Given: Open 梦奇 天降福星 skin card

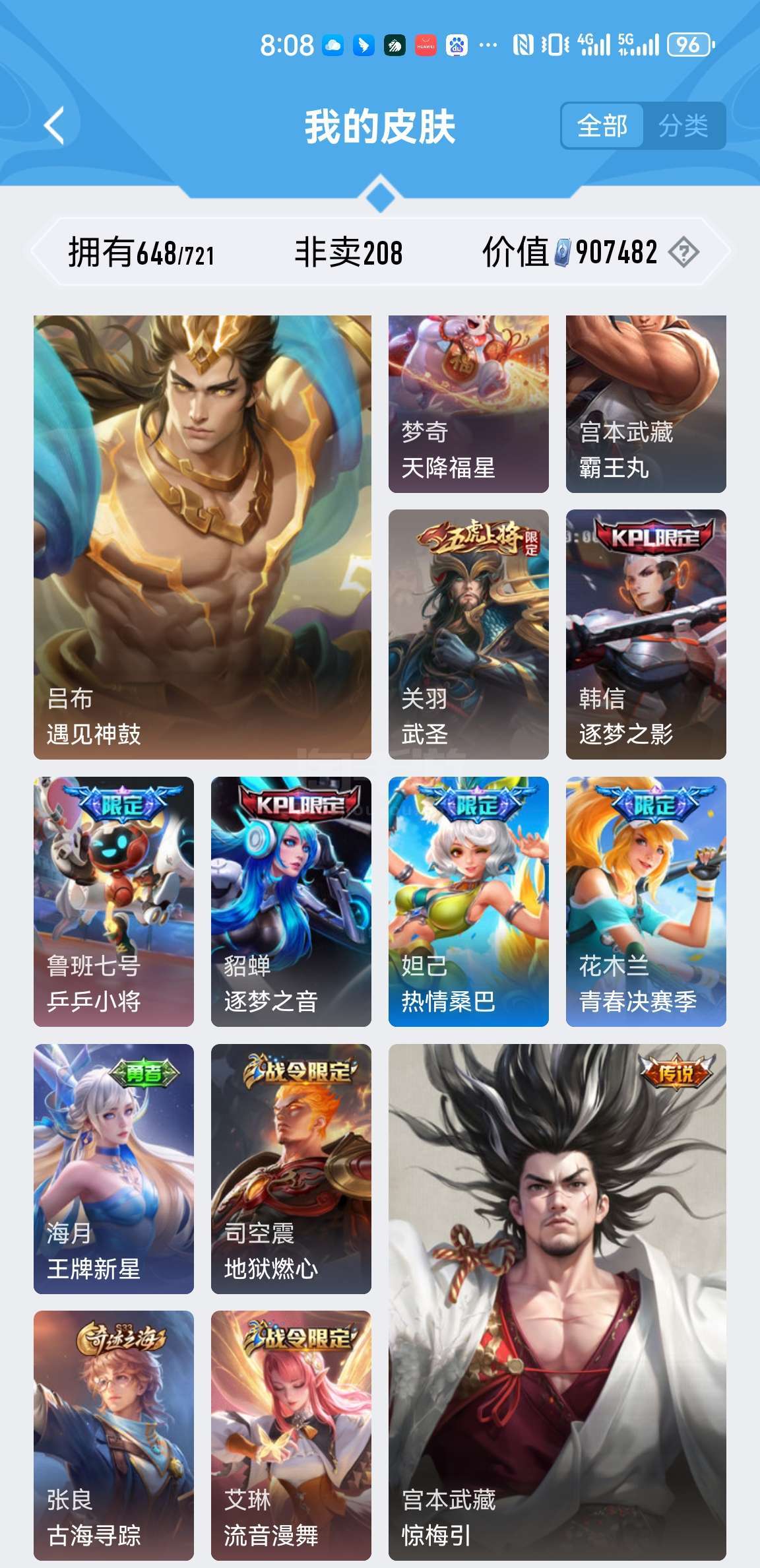Looking at the screenshot, I should [x=468, y=404].
